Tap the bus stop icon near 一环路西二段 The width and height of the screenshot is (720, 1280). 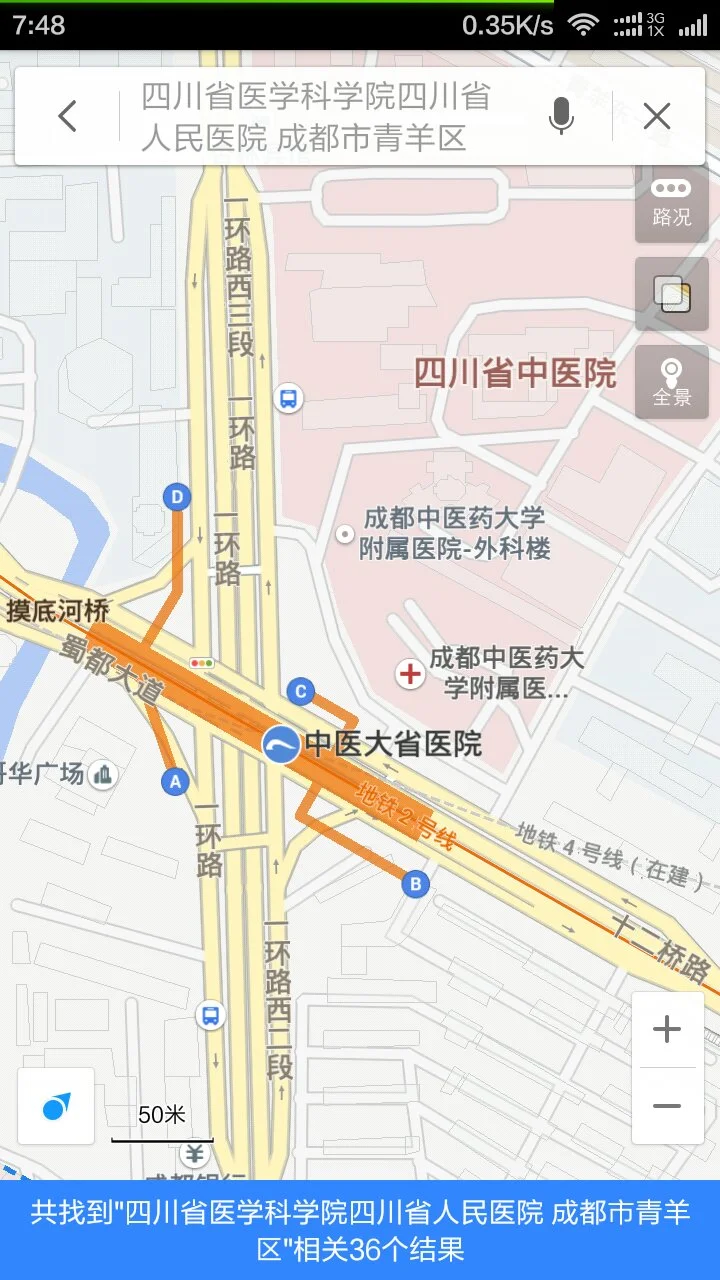(211, 1016)
